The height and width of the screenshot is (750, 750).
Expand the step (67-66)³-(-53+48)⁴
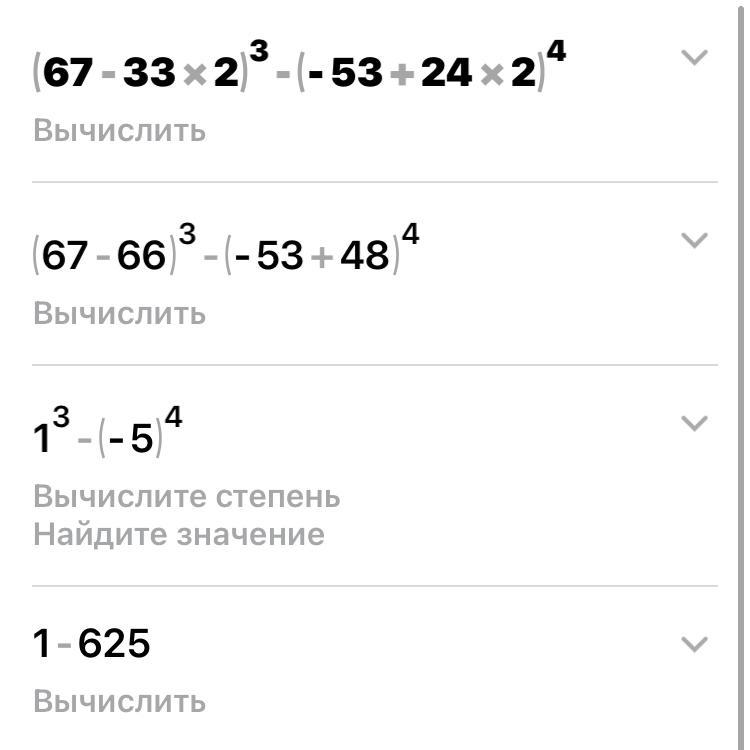(x=694, y=240)
